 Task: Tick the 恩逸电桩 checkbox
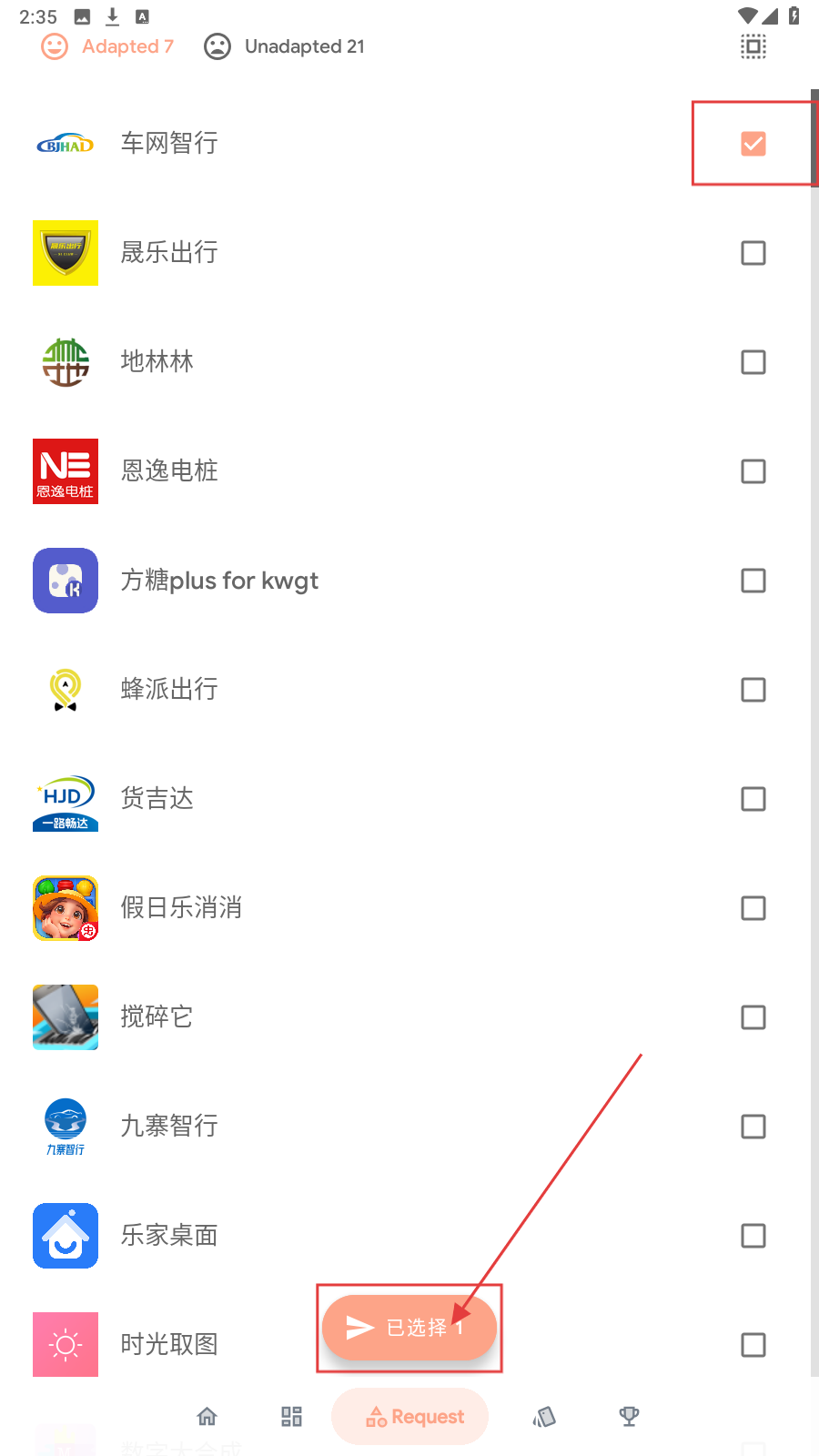pyautogui.click(x=753, y=471)
